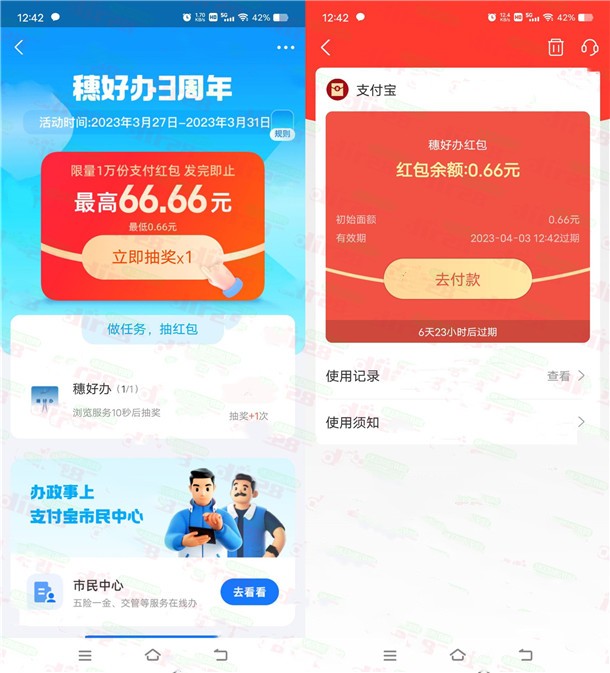Open the 穗好办 browse-service task row
This screenshot has width=610, height=673.
point(152,400)
